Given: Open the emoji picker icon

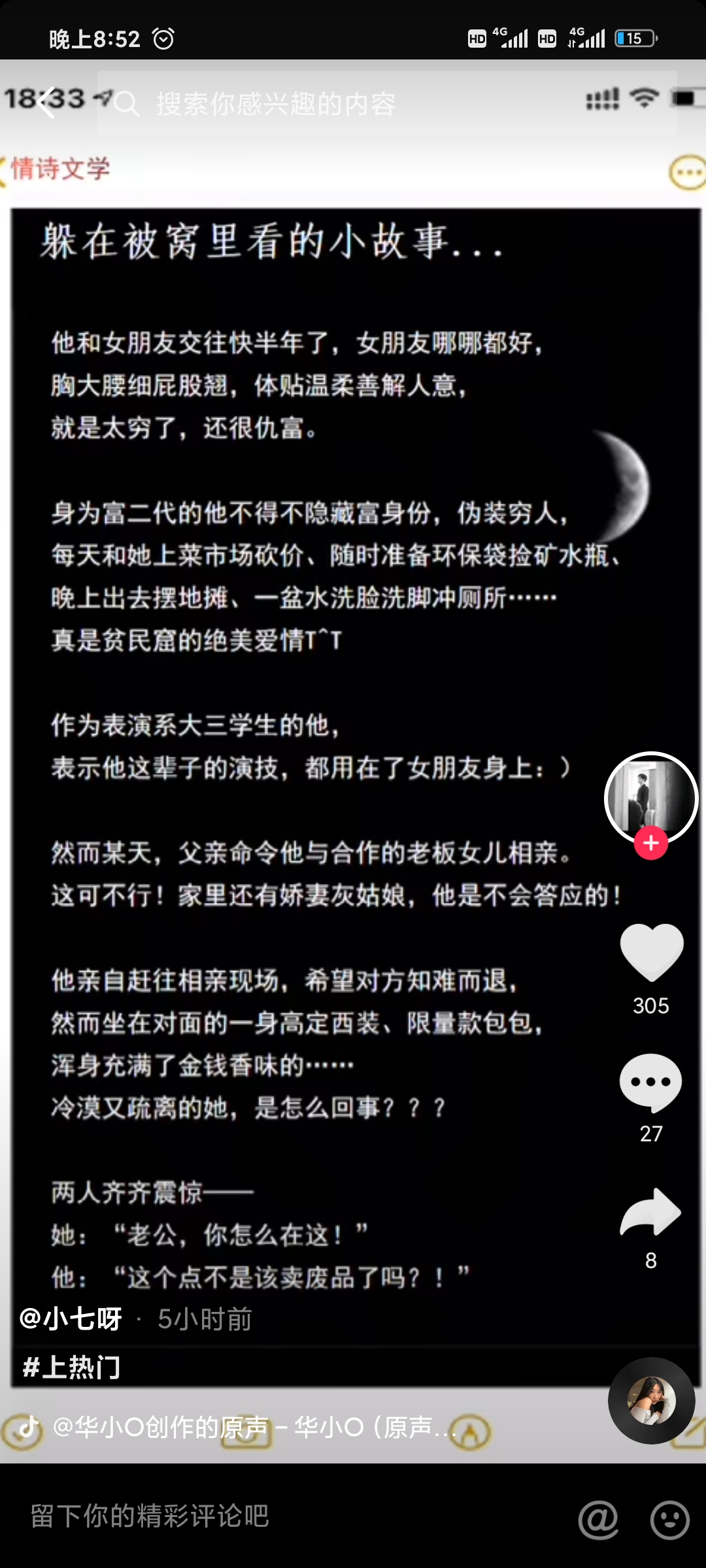Looking at the screenshot, I should click(669, 1520).
